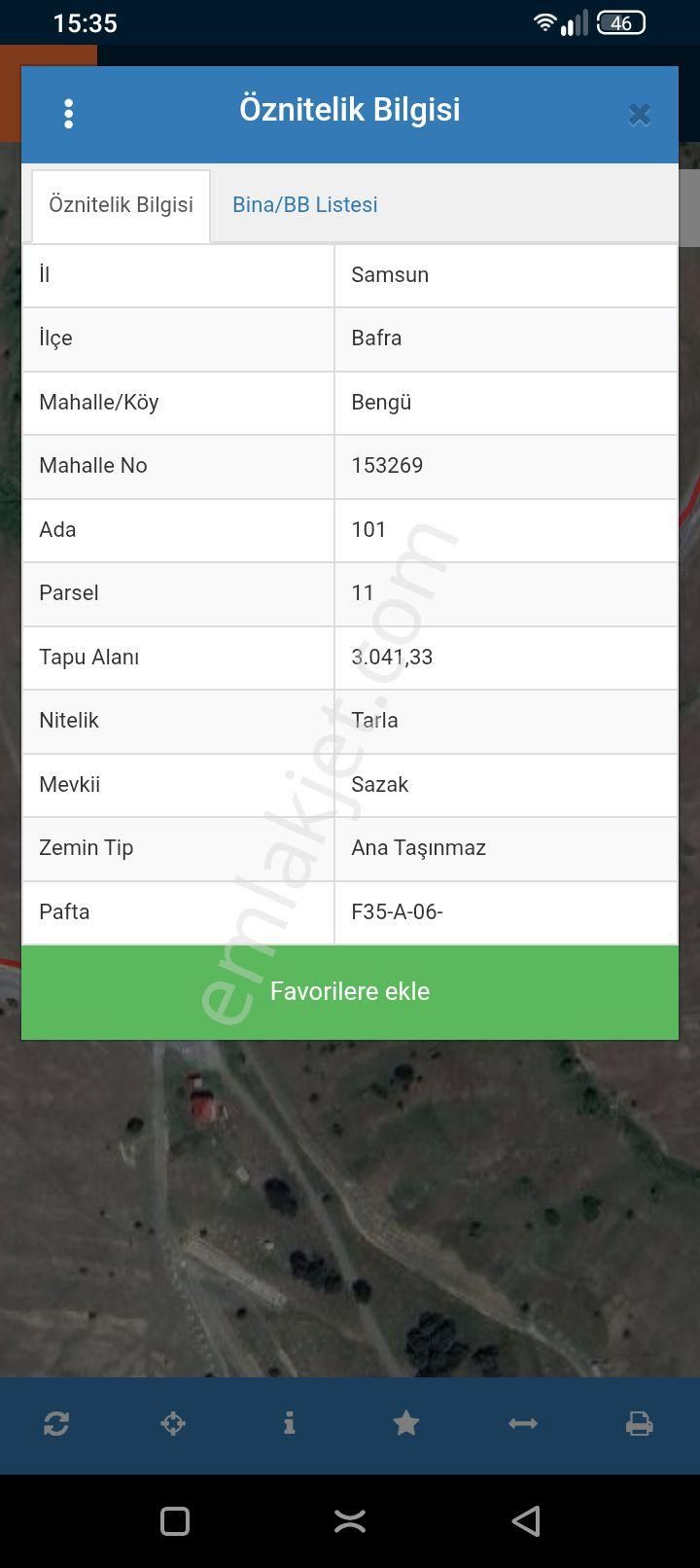This screenshot has width=700, height=1568.
Task: Go back with the system back button
Action: pyautogui.click(x=526, y=1521)
